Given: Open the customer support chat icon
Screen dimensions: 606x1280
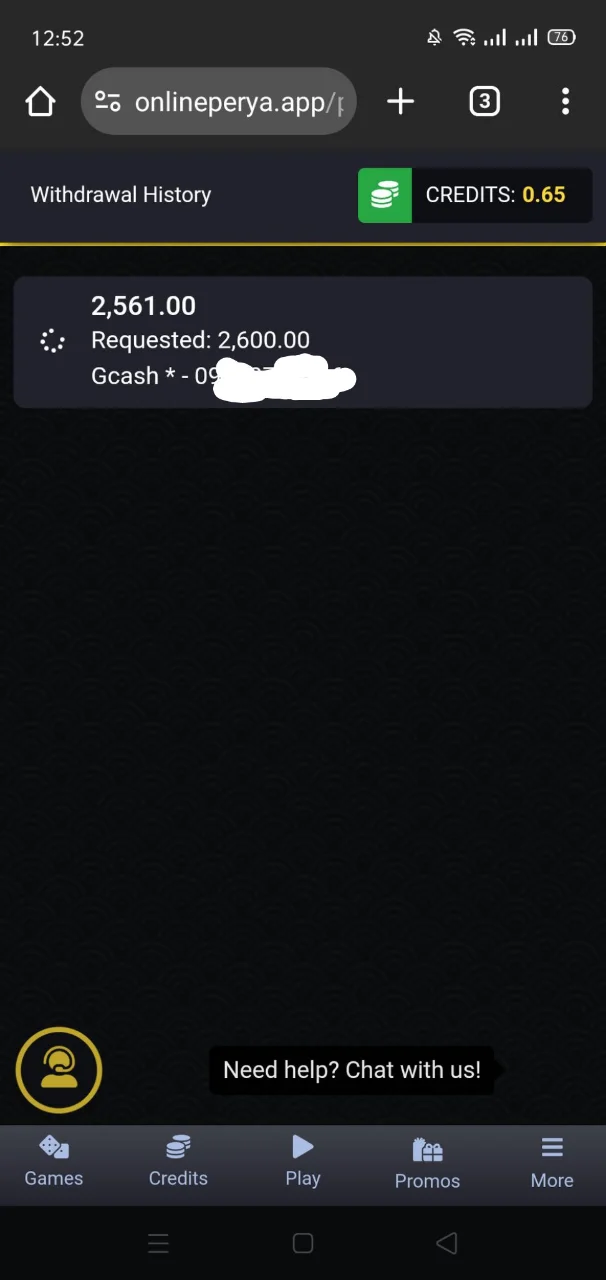Looking at the screenshot, I should 59,1070.
